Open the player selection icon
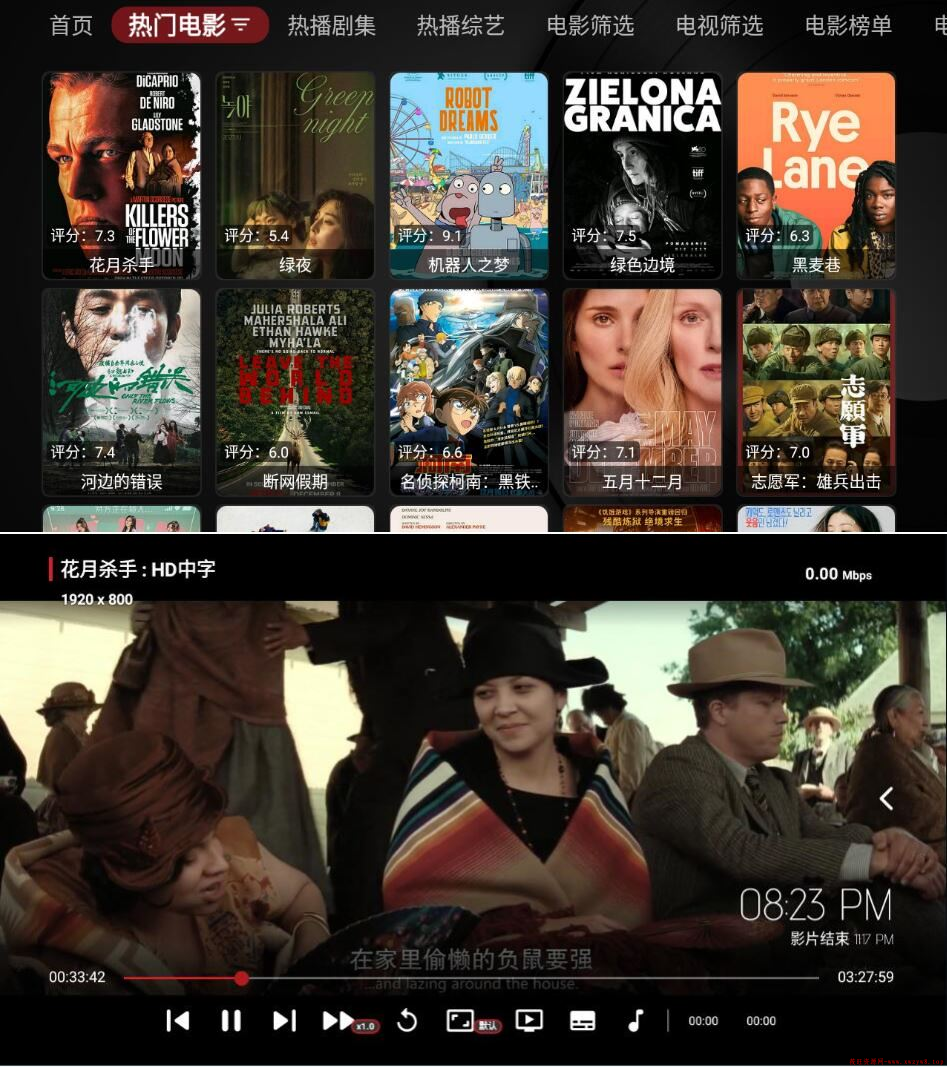This screenshot has width=947, height=1067. click(x=529, y=1021)
